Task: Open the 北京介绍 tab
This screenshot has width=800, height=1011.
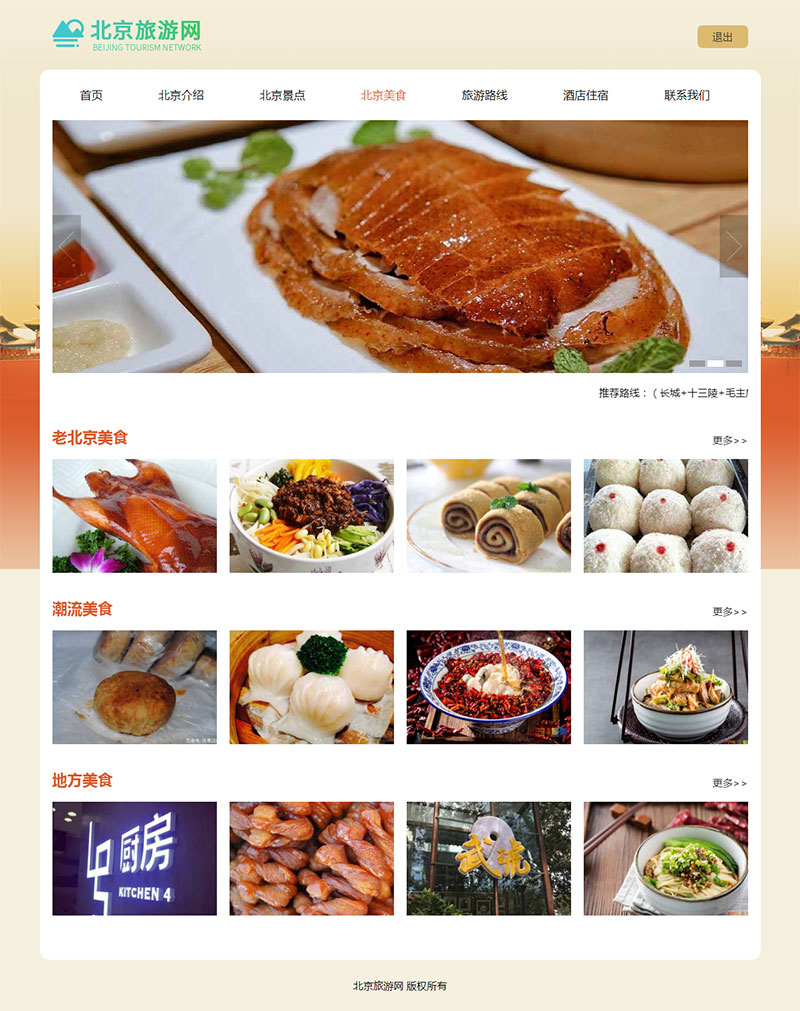Action: [x=181, y=96]
